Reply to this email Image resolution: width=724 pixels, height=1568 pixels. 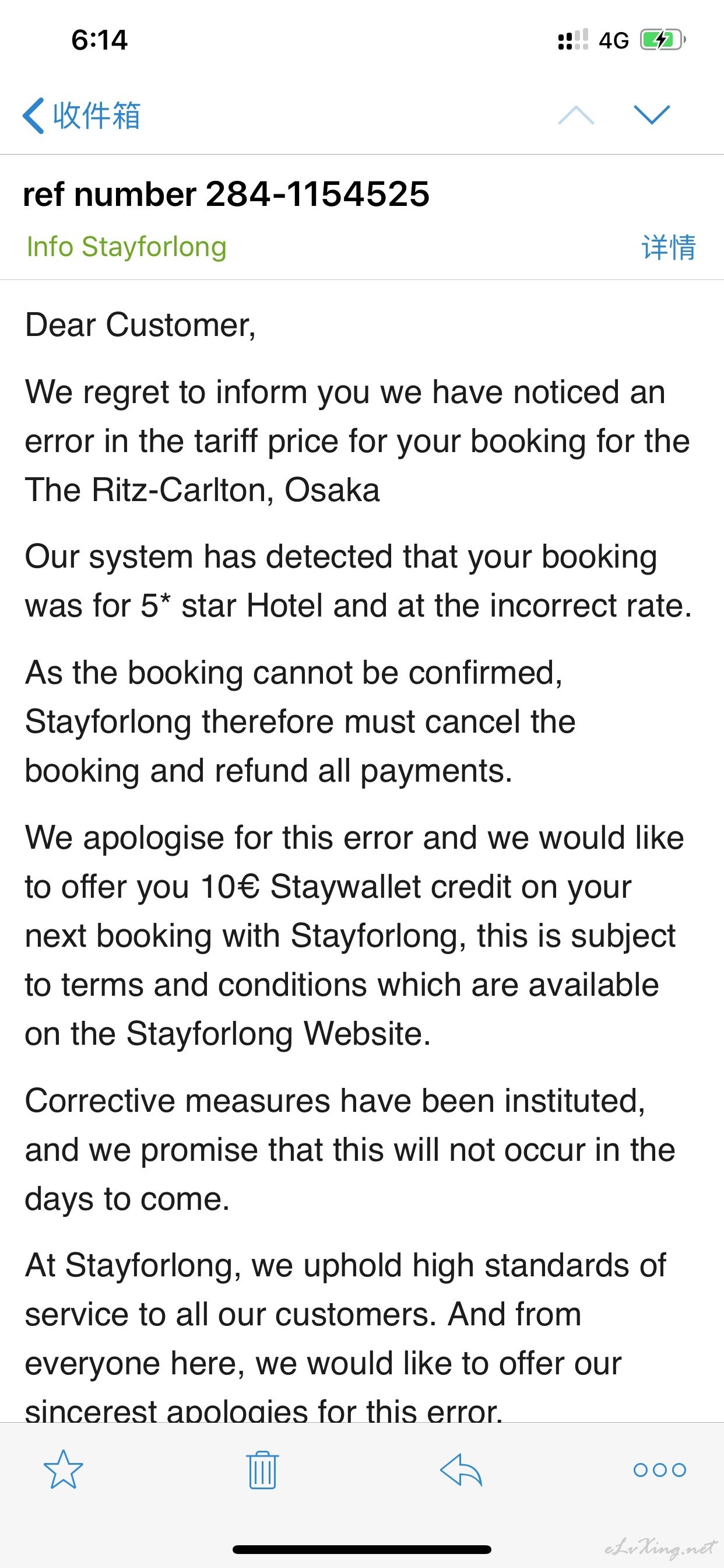click(x=461, y=1470)
